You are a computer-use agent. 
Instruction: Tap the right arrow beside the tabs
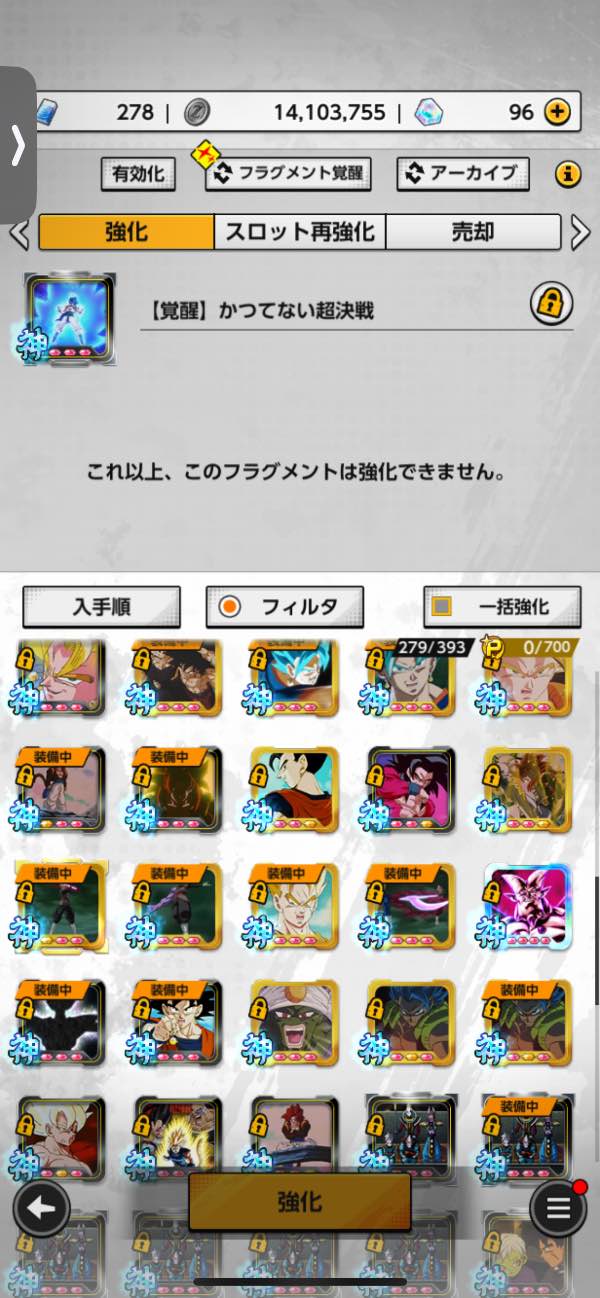pos(580,233)
